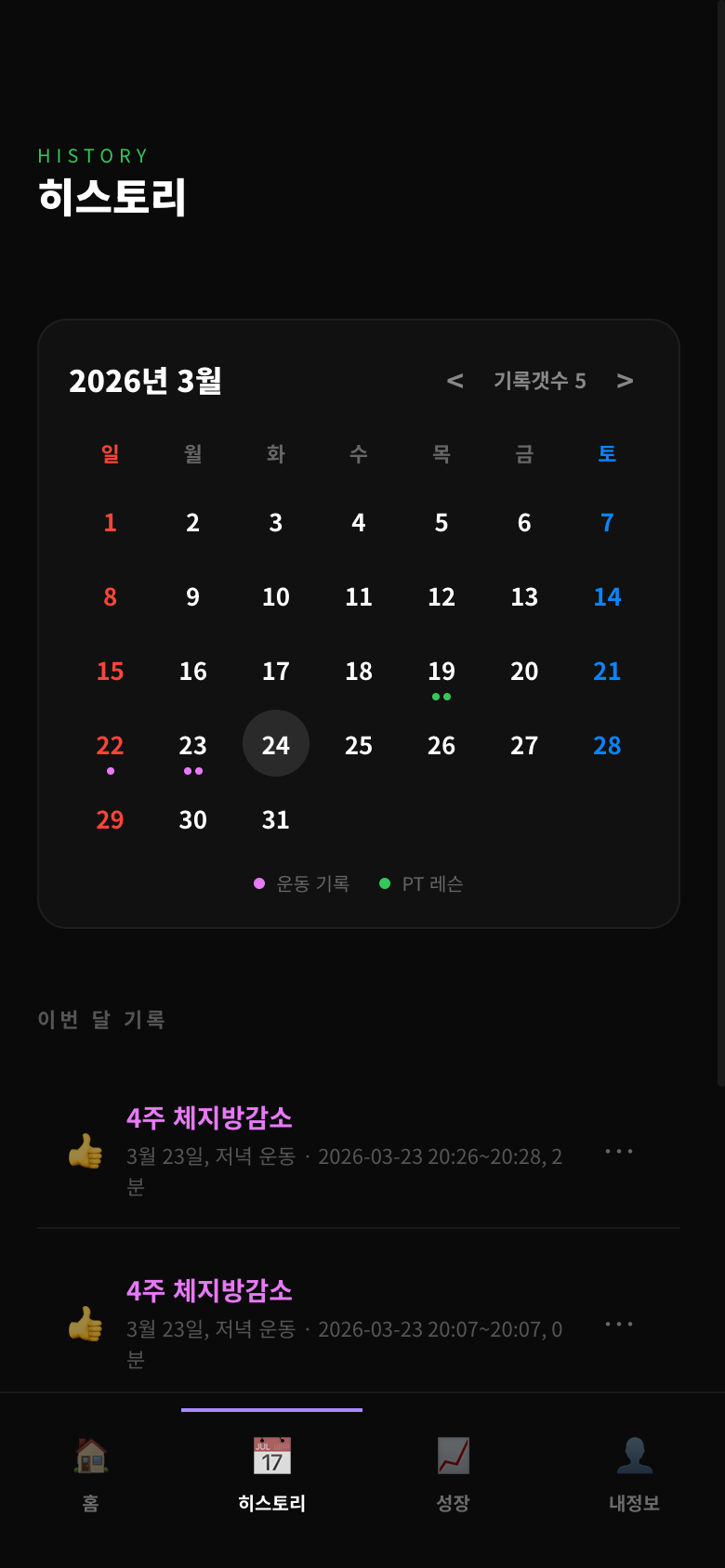Go to next month with right arrow
The image size is (725, 1568).
point(626,381)
